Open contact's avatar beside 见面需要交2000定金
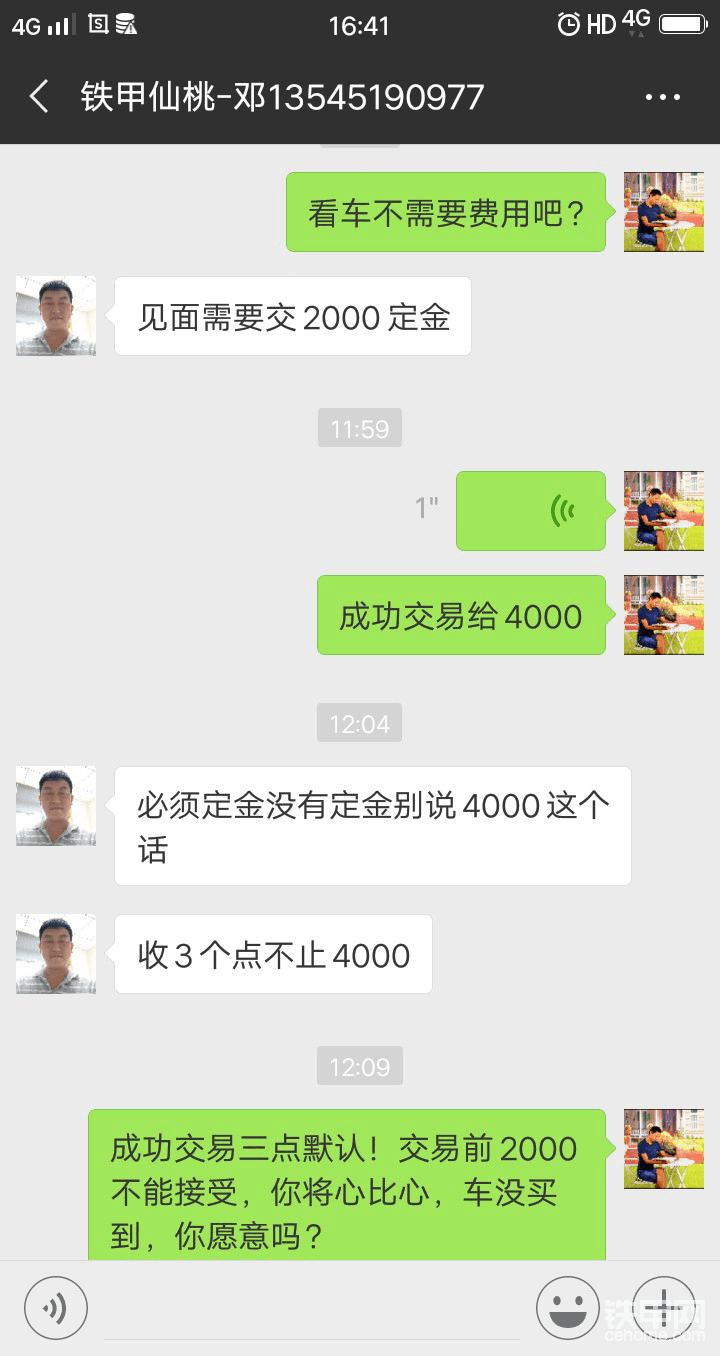Image resolution: width=720 pixels, height=1356 pixels. [x=56, y=316]
